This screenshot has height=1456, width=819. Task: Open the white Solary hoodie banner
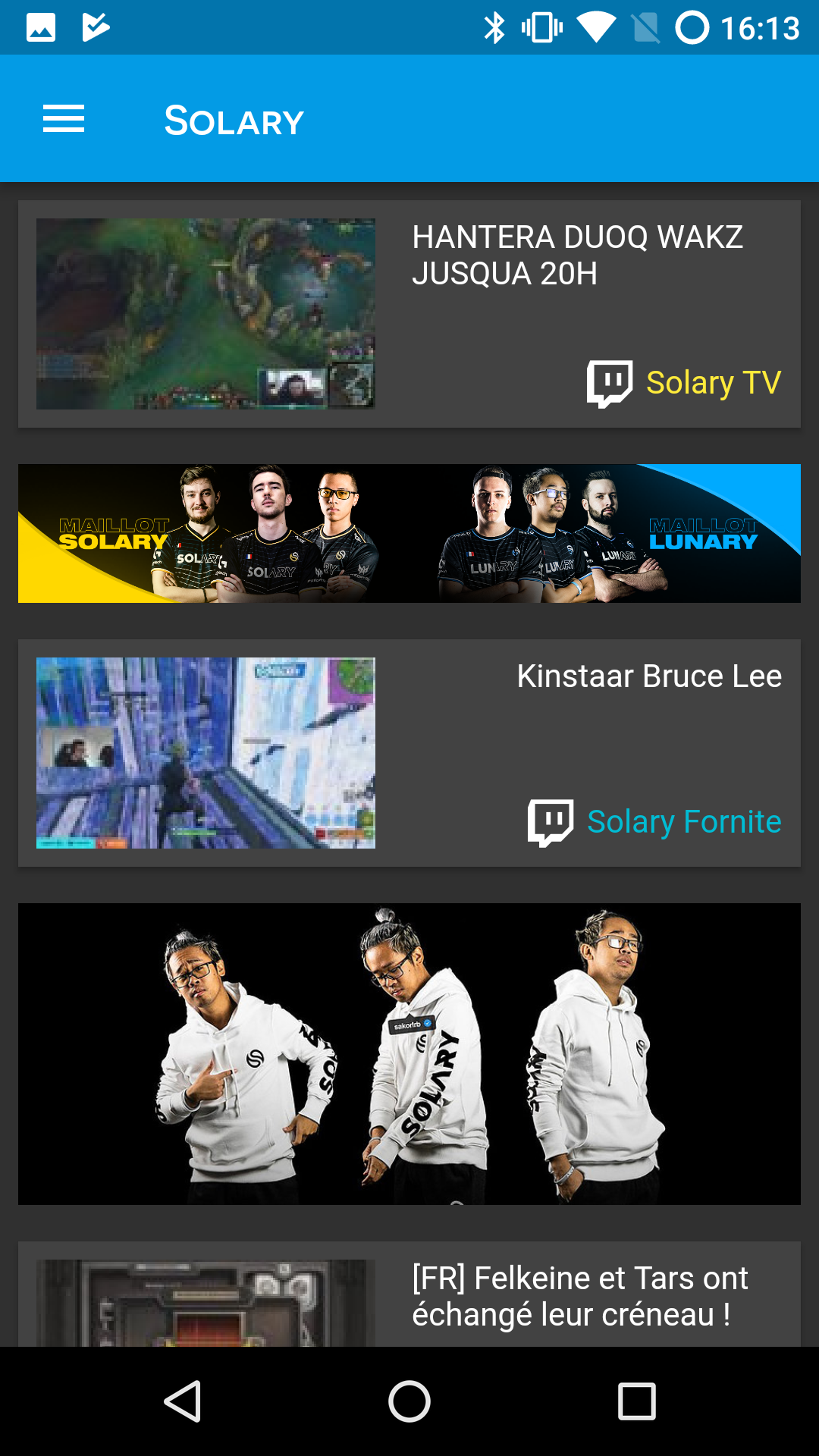click(409, 1053)
